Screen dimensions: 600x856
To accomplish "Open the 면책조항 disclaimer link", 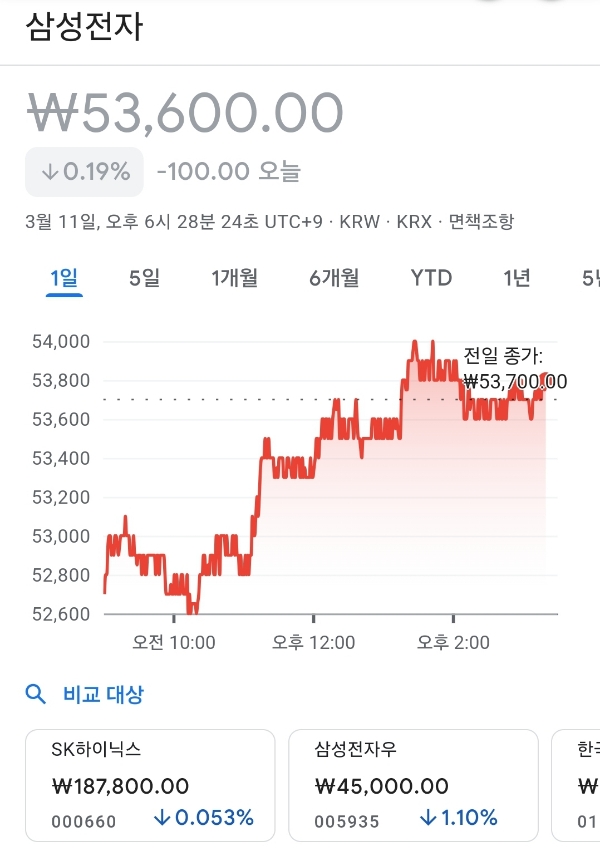I will [x=481, y=222].
